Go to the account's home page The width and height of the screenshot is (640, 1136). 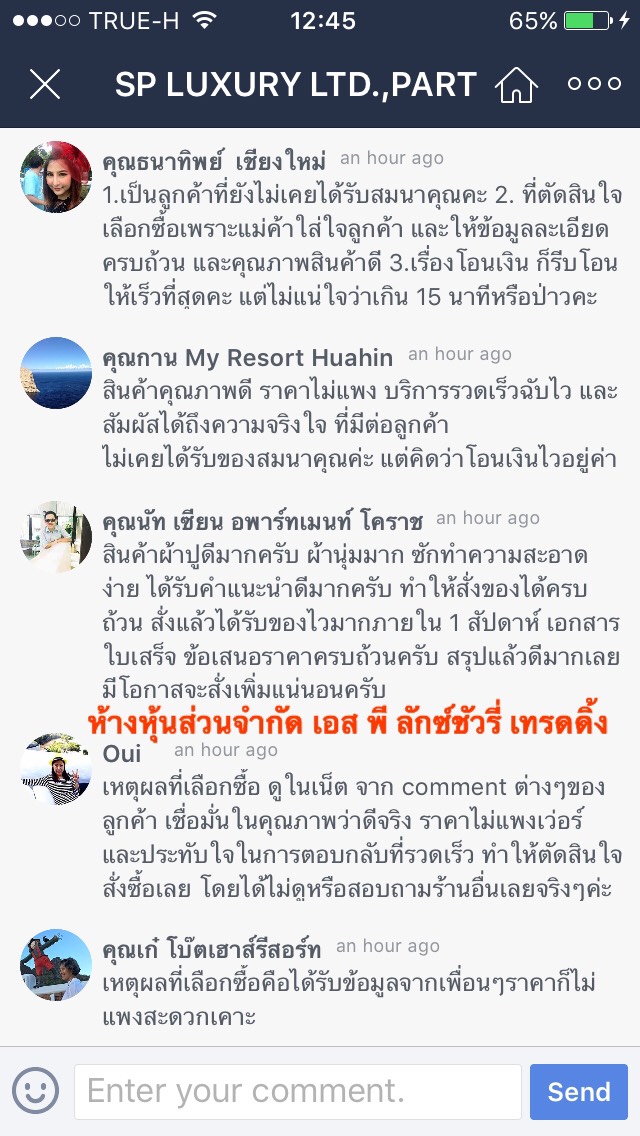(x=516, y=86)
